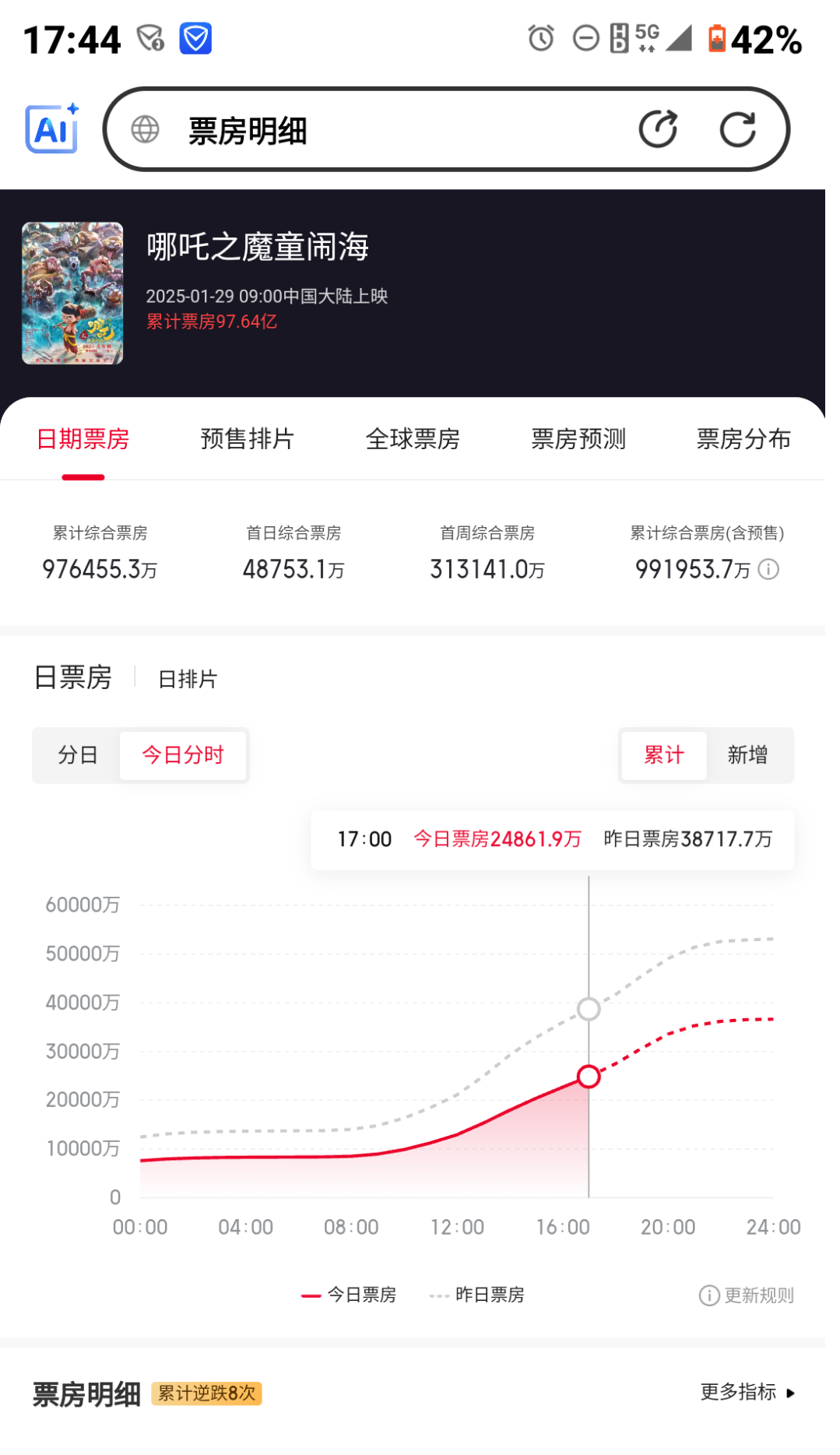The width and height of the screenshot is (840, 1455).
Task: Select the 累计 chart mode
Action: [664, 755]
